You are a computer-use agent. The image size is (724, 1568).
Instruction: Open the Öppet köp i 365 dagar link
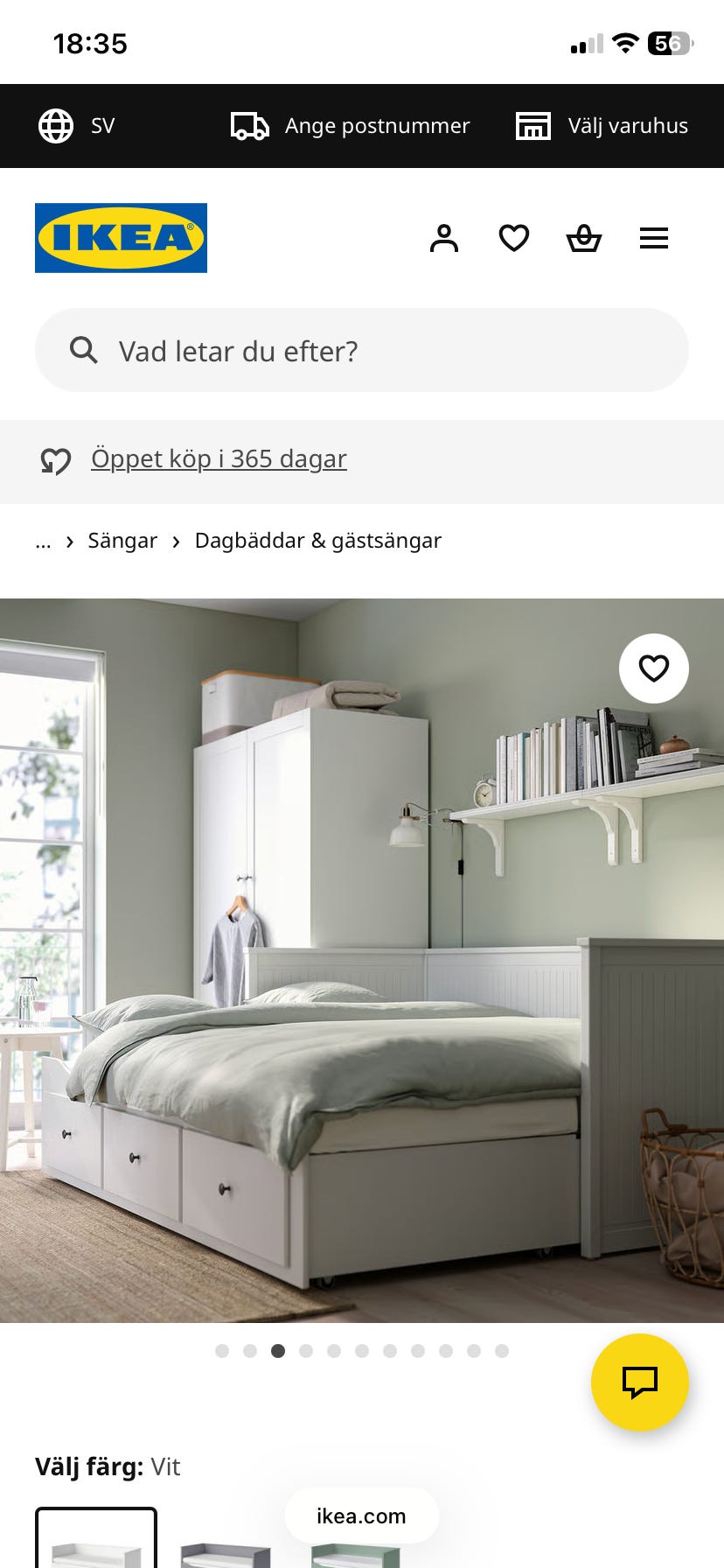tap(219, 458)
